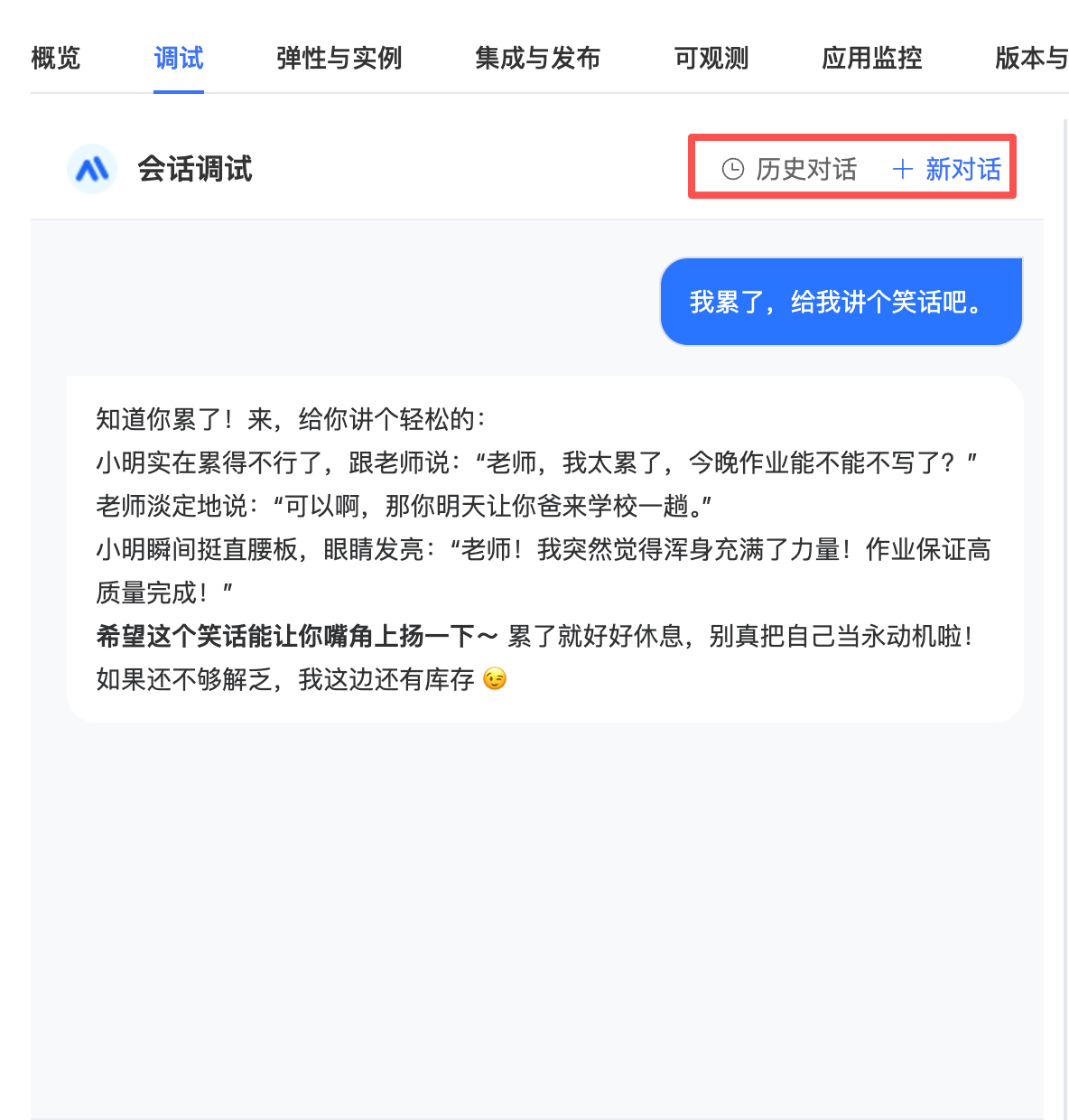The width and height of the screenshot is (1069, 1120).
Task: Switch to the 可观测 tab
Action: (711, 58)
